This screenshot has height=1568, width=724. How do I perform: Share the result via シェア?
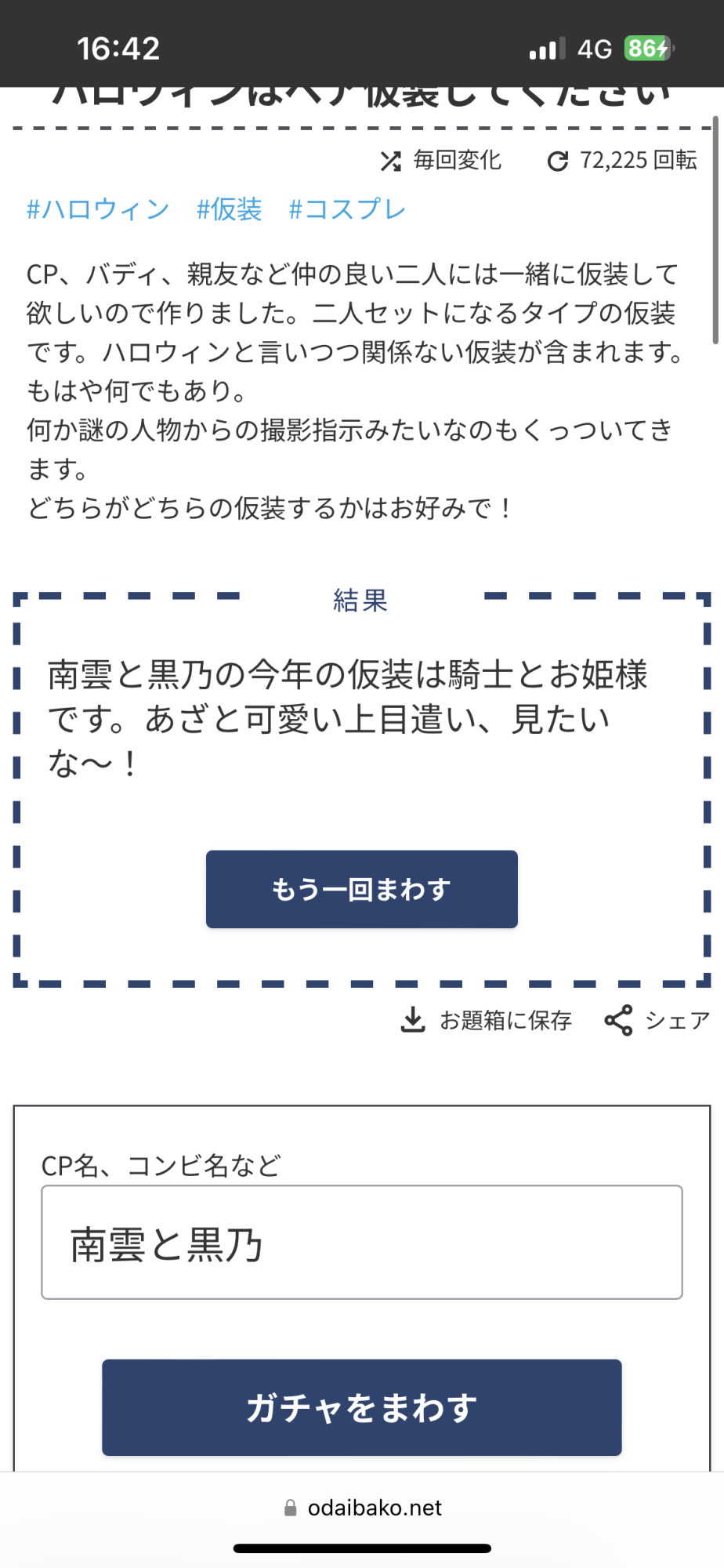[657, 1020]
